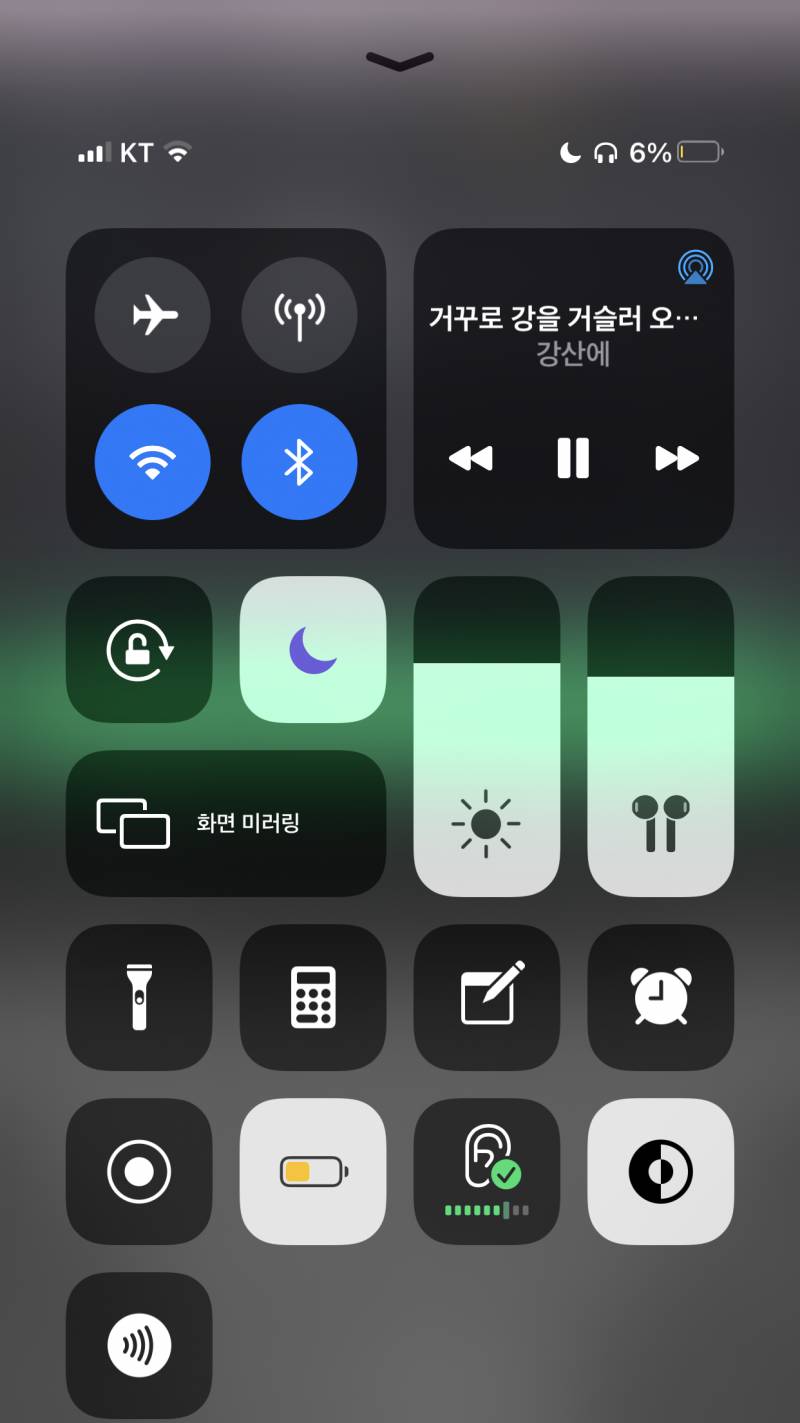The height and width of the screenshot is (1423, 800).
Task: Turn off Bluetooth
Action: (x=300, y=461)
